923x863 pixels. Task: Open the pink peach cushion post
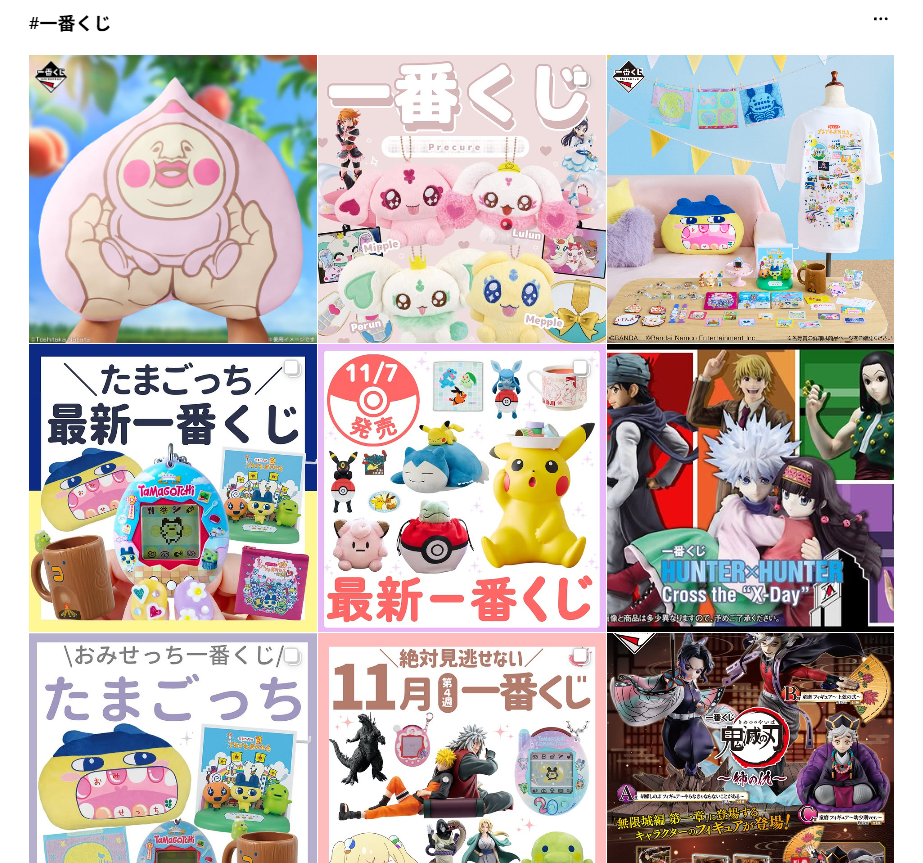point(173,199)
